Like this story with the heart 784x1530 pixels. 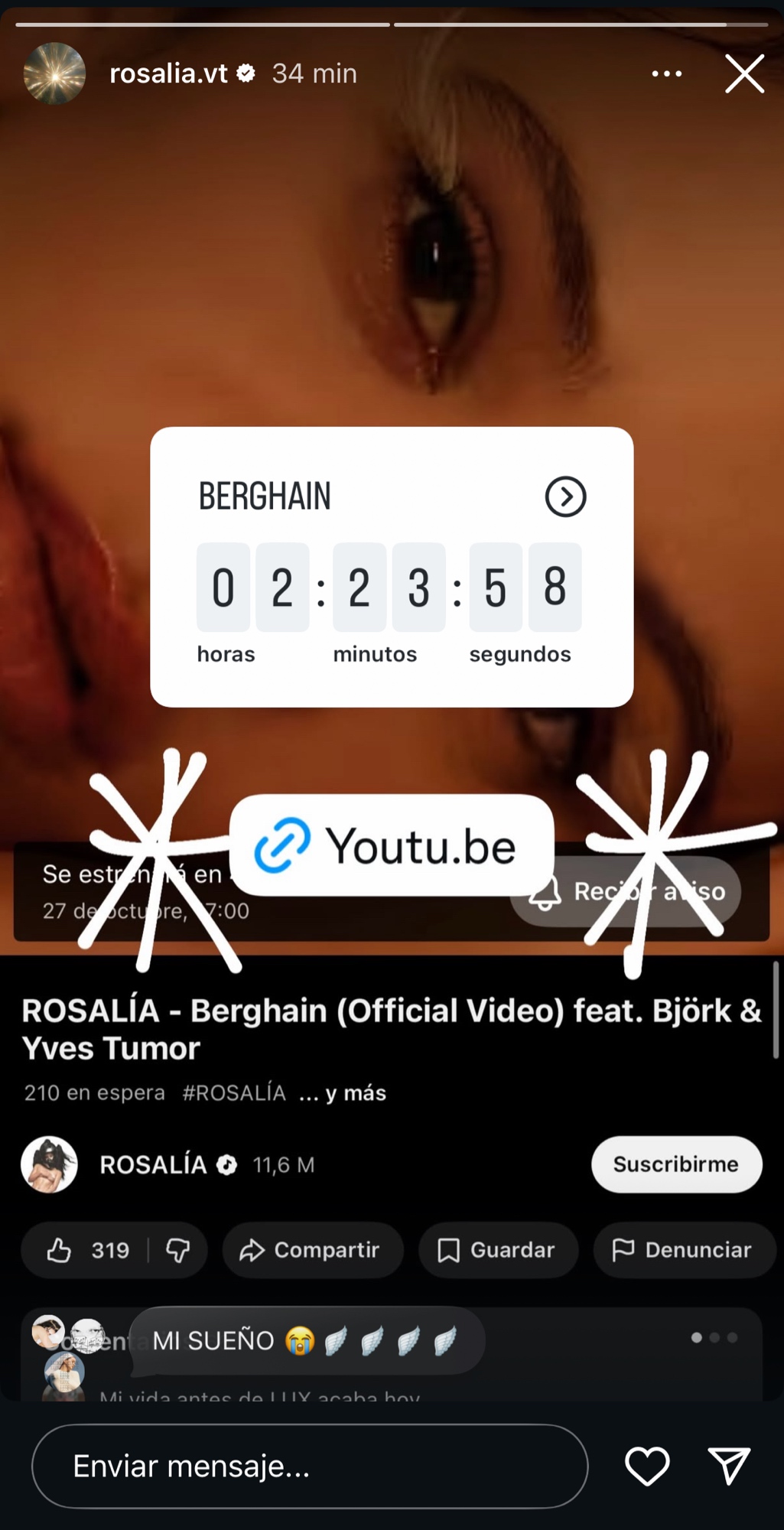pos(647,1466)
